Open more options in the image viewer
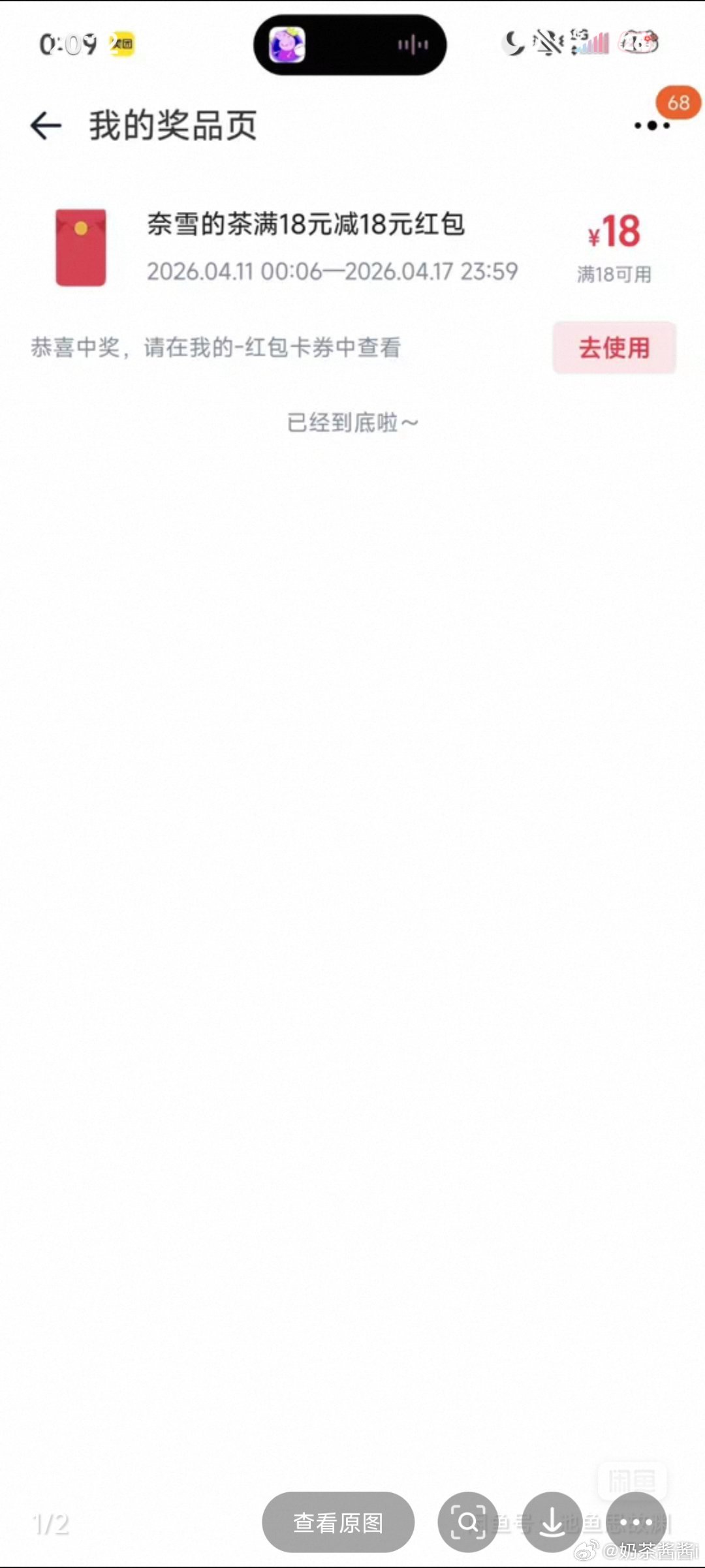Viewport: 705px width, 1568px height. tap(636, 1522)
